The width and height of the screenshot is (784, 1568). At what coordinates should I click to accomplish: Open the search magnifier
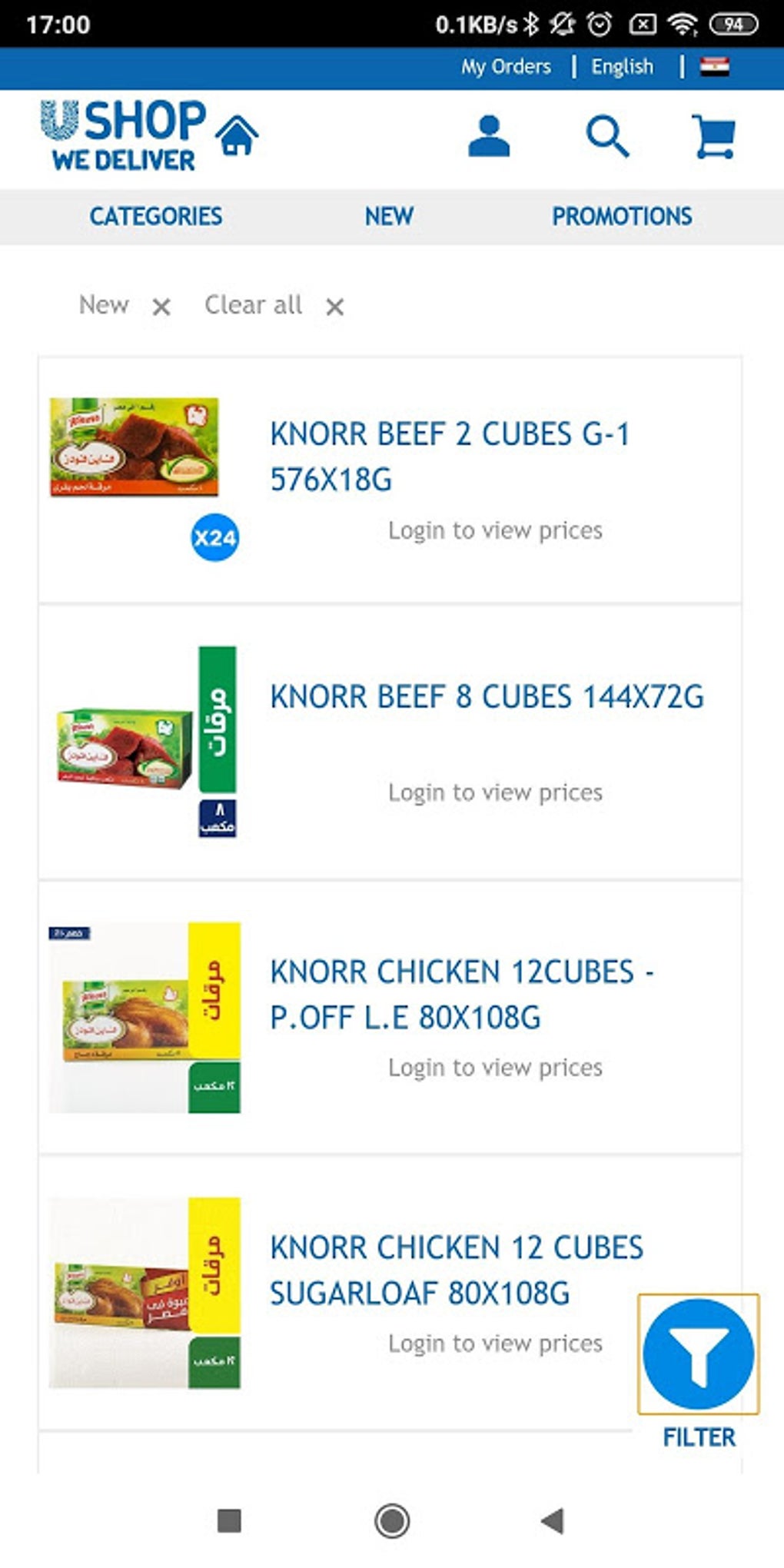(607, 137)
